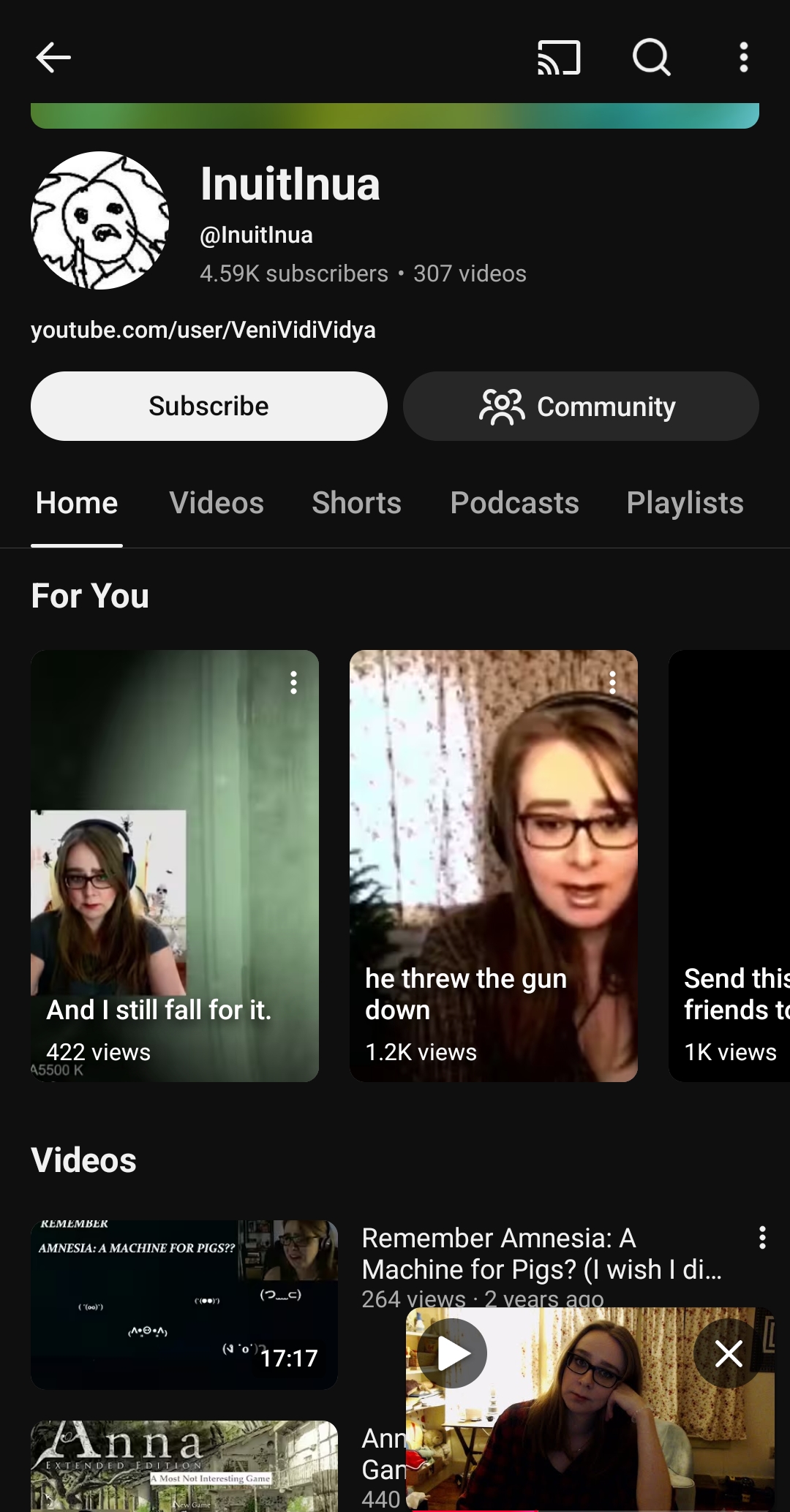790x1512 pixels.
Task: Subscribe to InuitInua
Action: [208, 407]
